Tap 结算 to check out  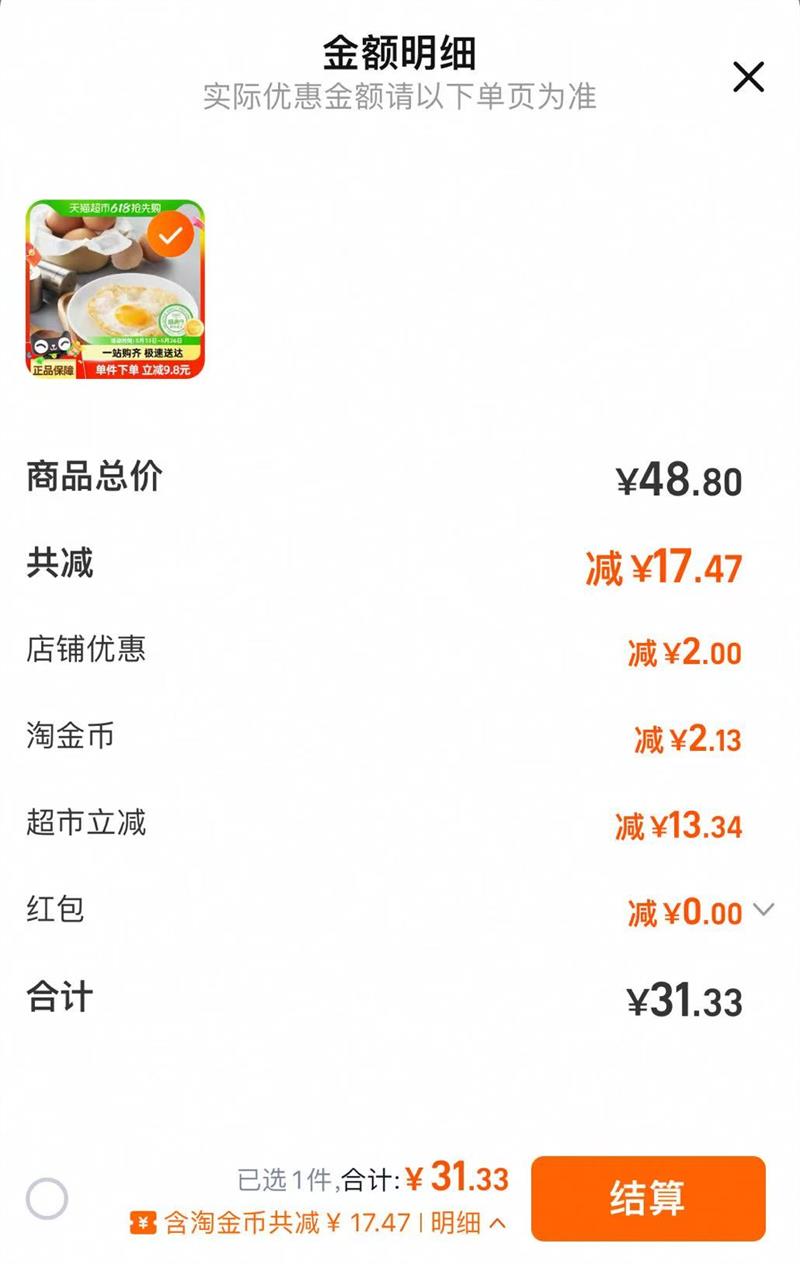(x=648, y=1198)
